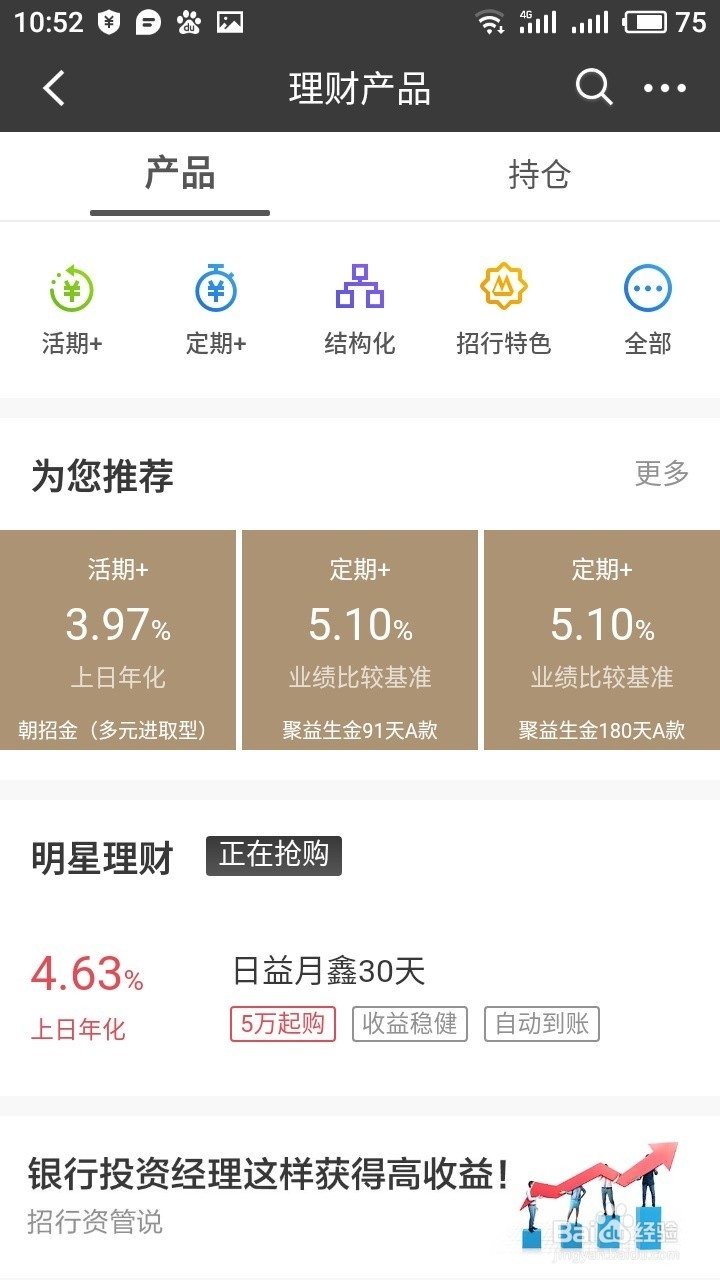Image resolution: width=720 pixels, height=1280 pixels.
Task: Open the 活期+ category icon
Action: (x=70, y=305)
